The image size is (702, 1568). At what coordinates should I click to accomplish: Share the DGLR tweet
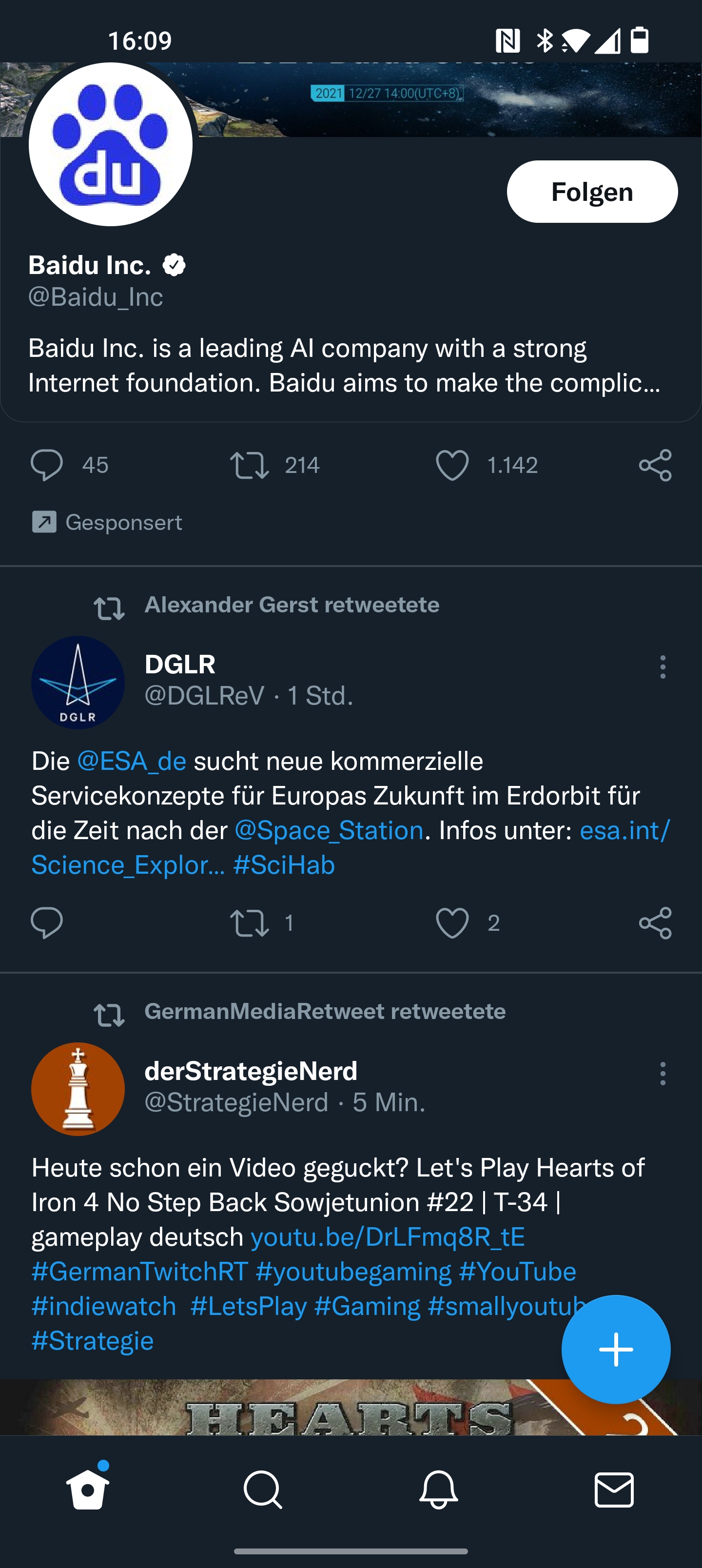point(655,923)
